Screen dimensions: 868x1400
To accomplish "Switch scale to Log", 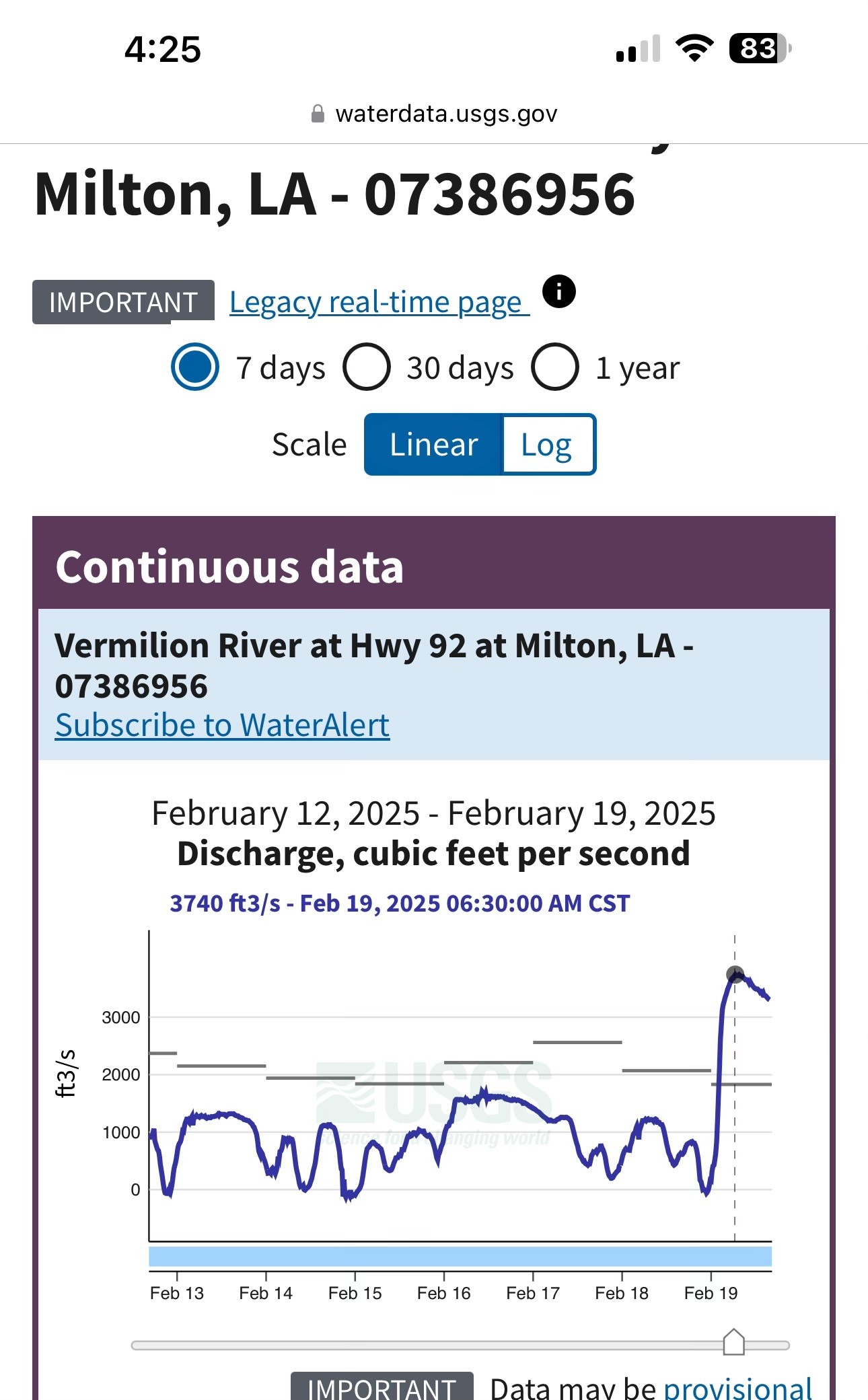I will (546, 445).
